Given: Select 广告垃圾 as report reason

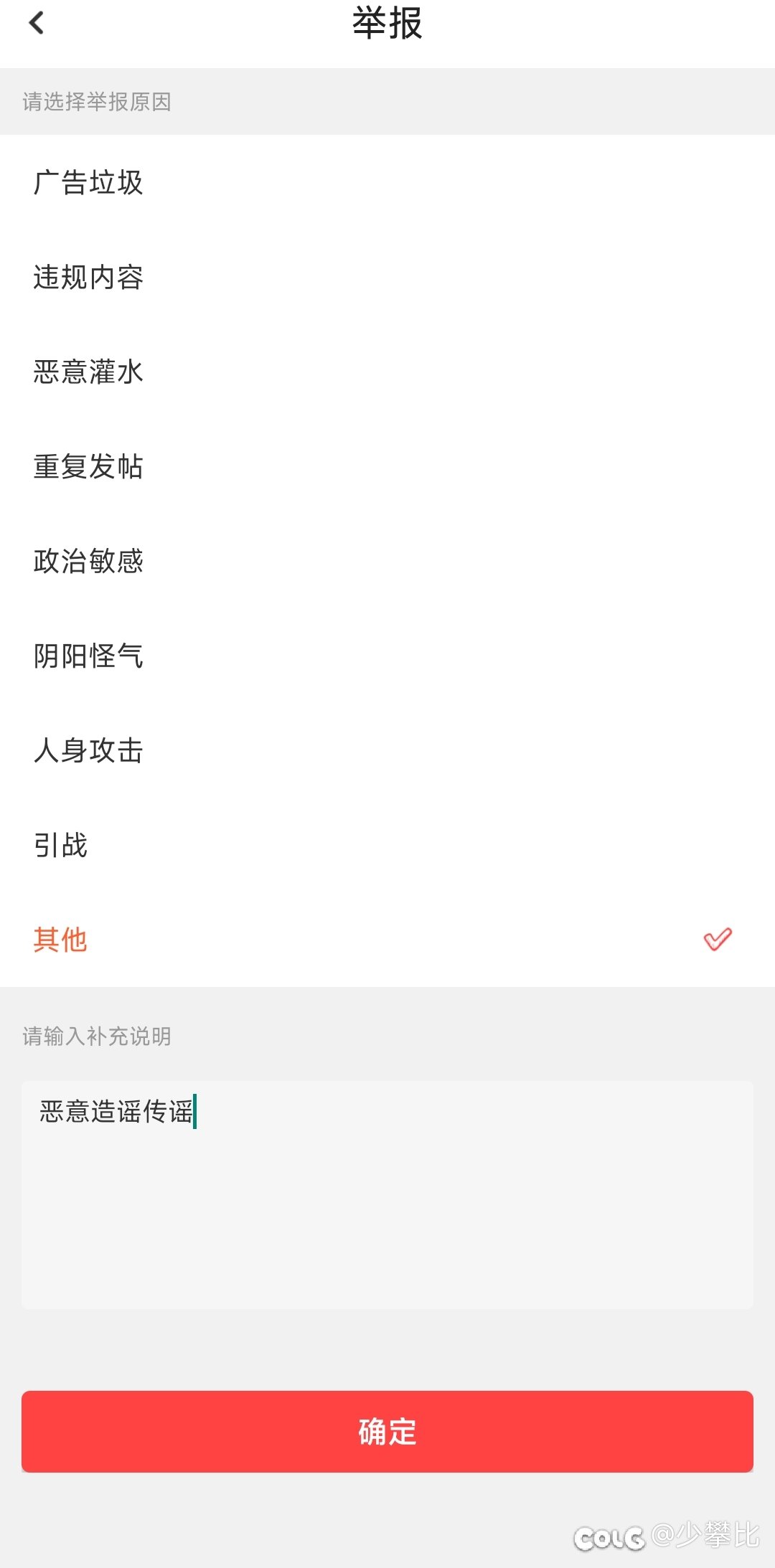Looking at the screenshot, I should point(387,182).
